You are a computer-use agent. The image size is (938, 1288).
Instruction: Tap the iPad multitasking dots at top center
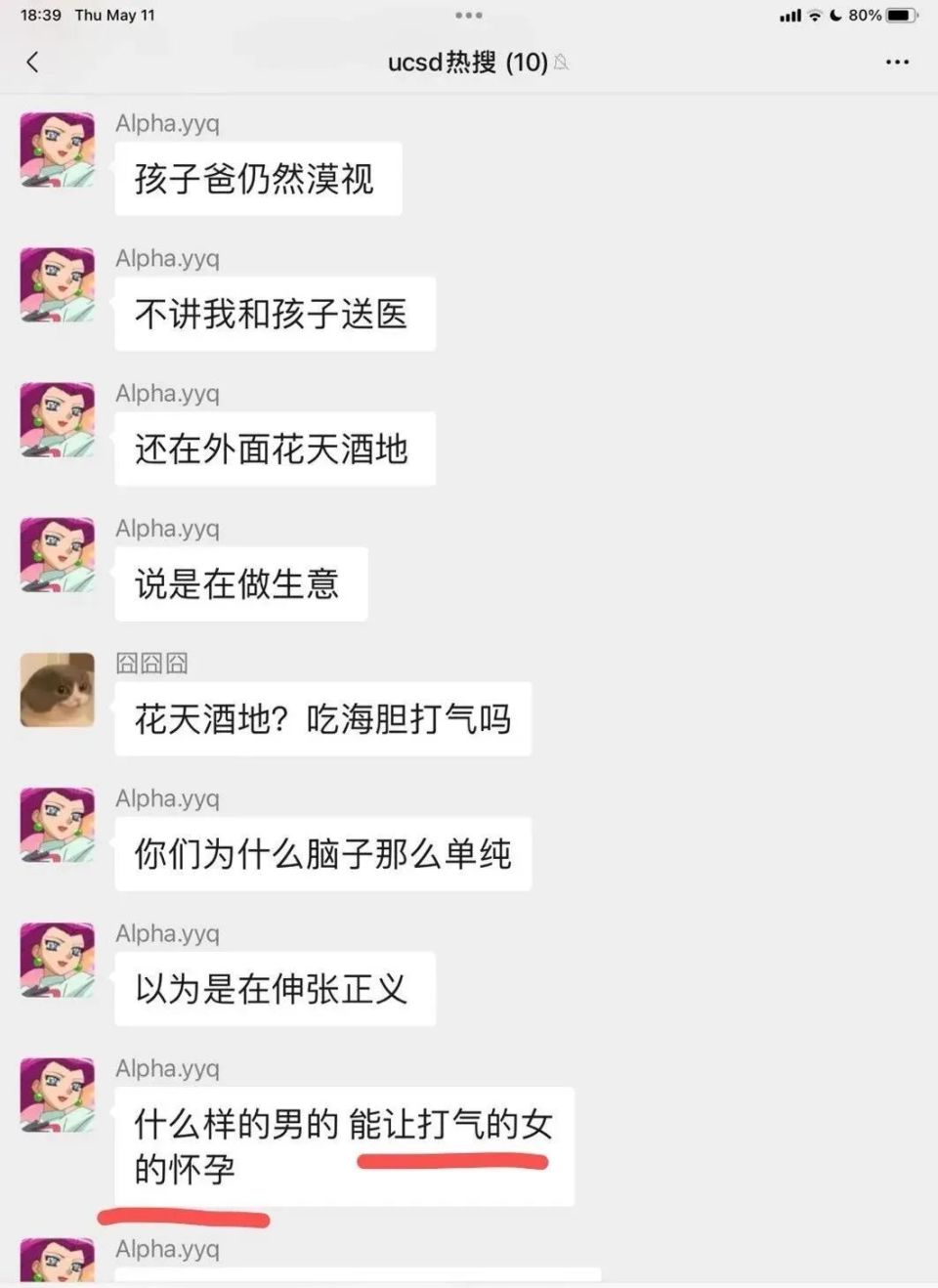(469, 15)
